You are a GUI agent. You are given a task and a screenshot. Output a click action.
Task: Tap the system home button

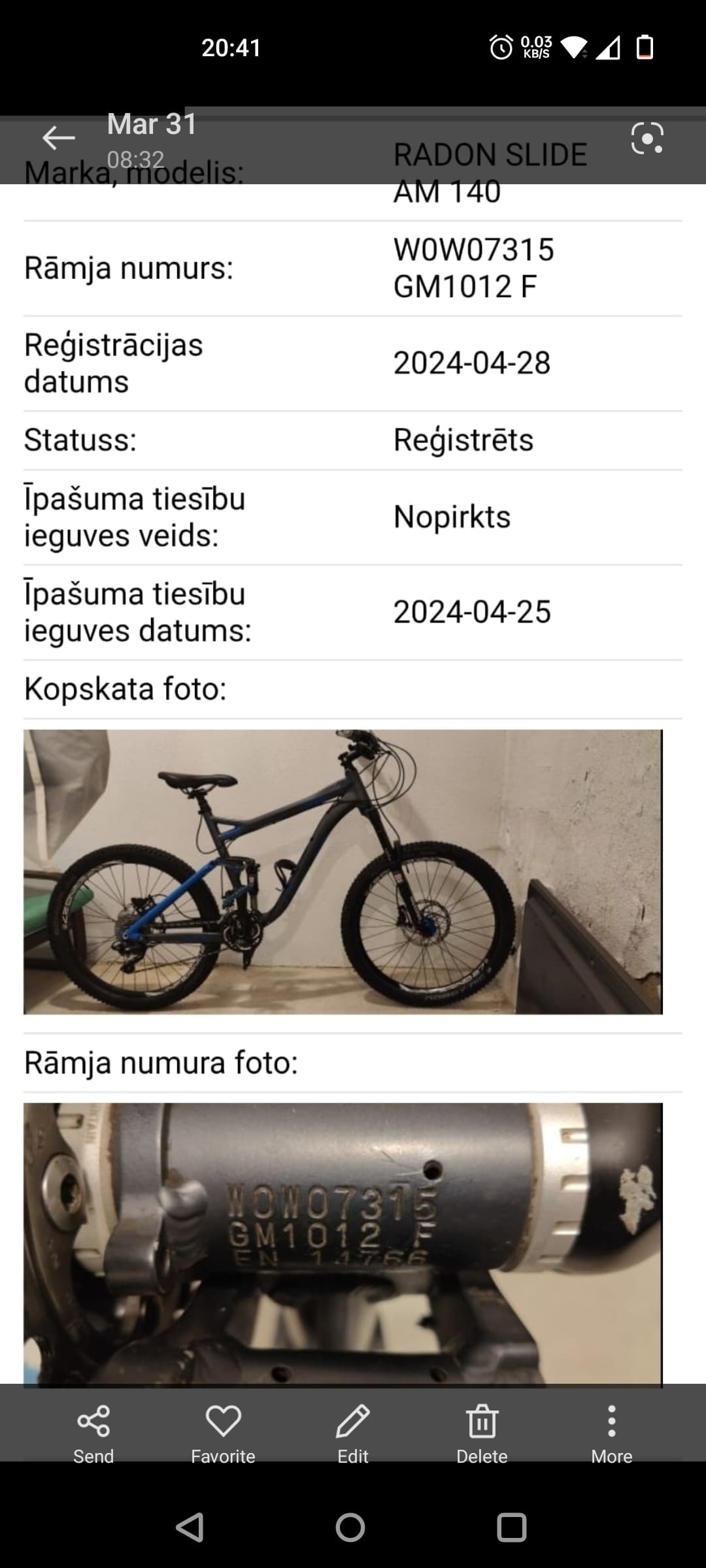[x=350, y=1528]
